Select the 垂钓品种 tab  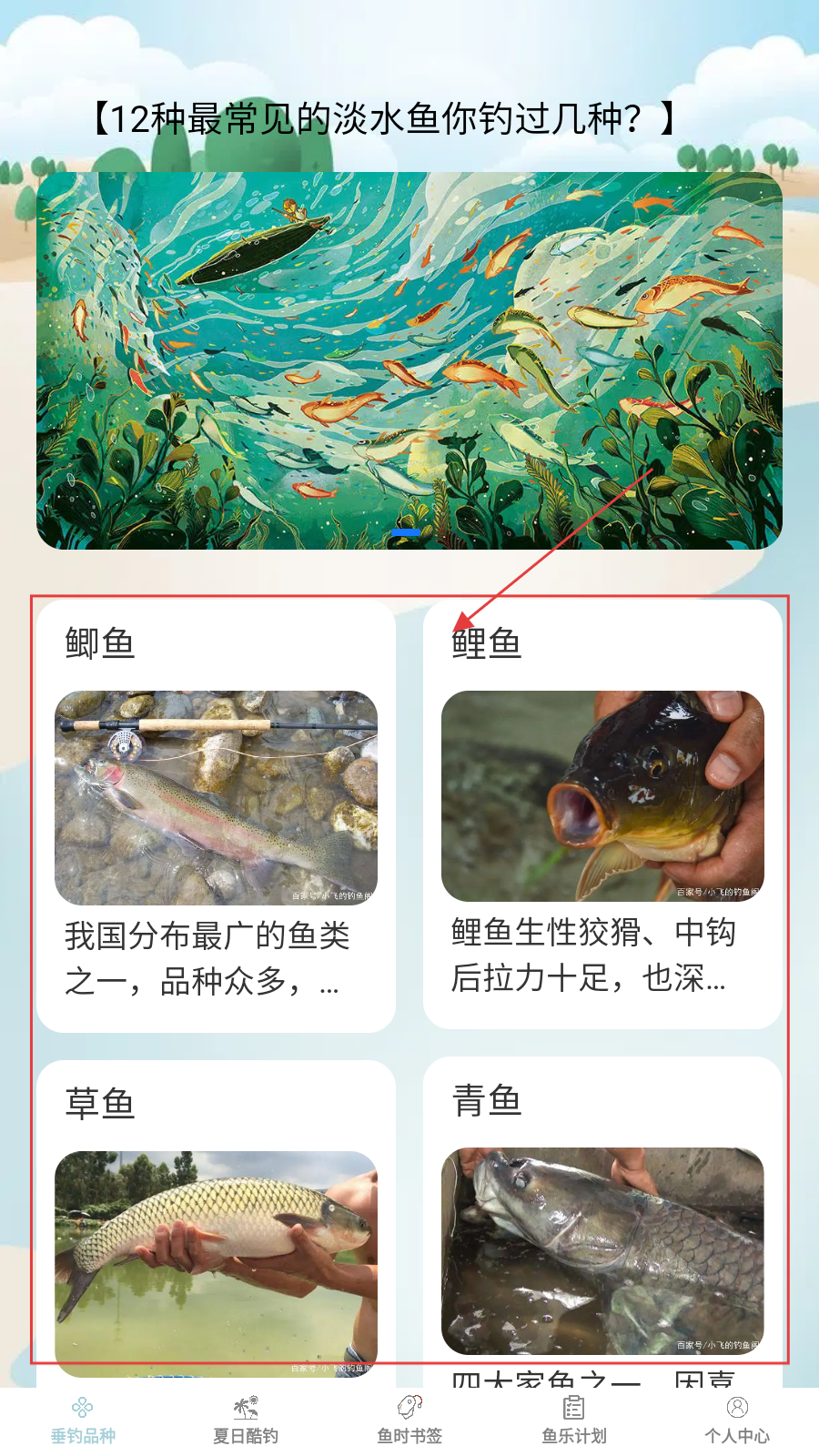click(x=83, y=1421)
